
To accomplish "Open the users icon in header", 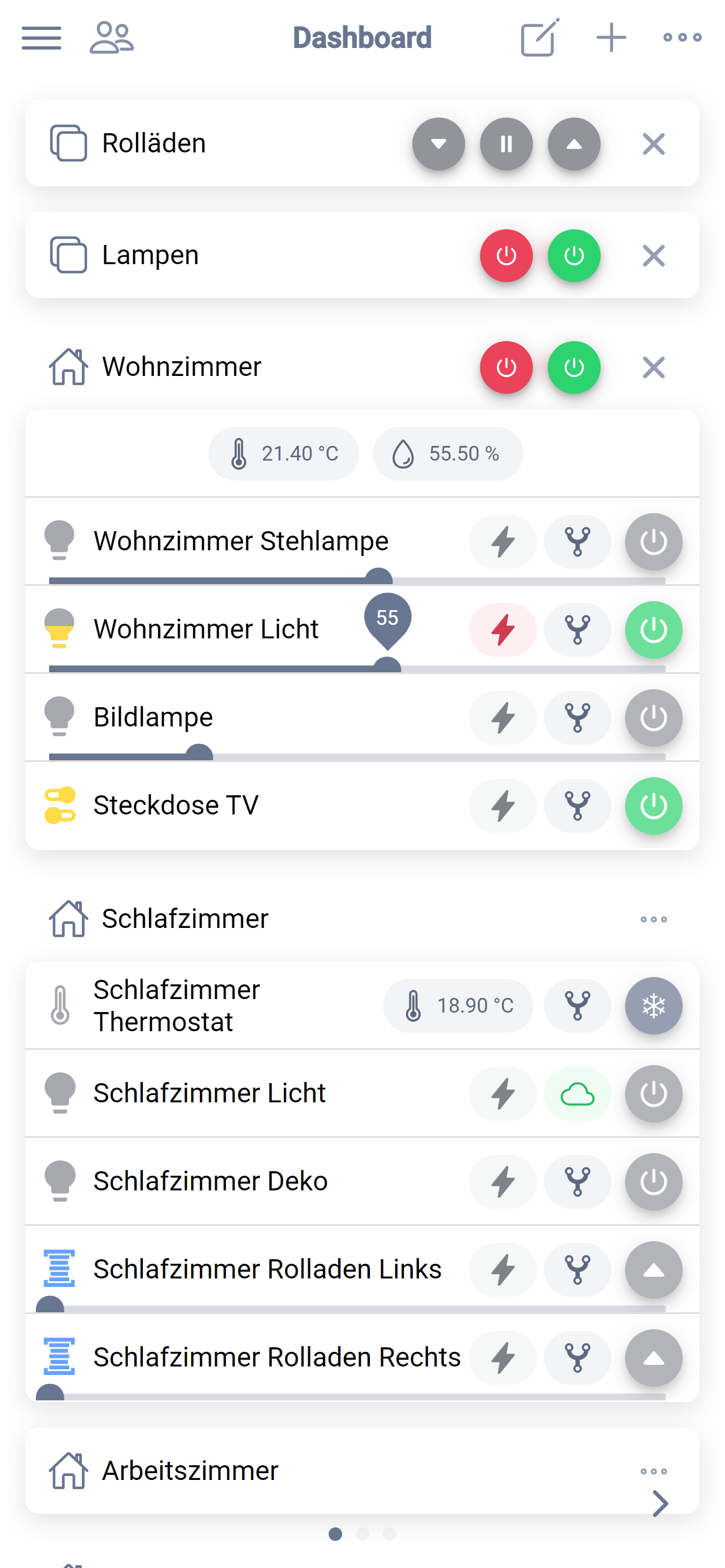I will point(111,38).
